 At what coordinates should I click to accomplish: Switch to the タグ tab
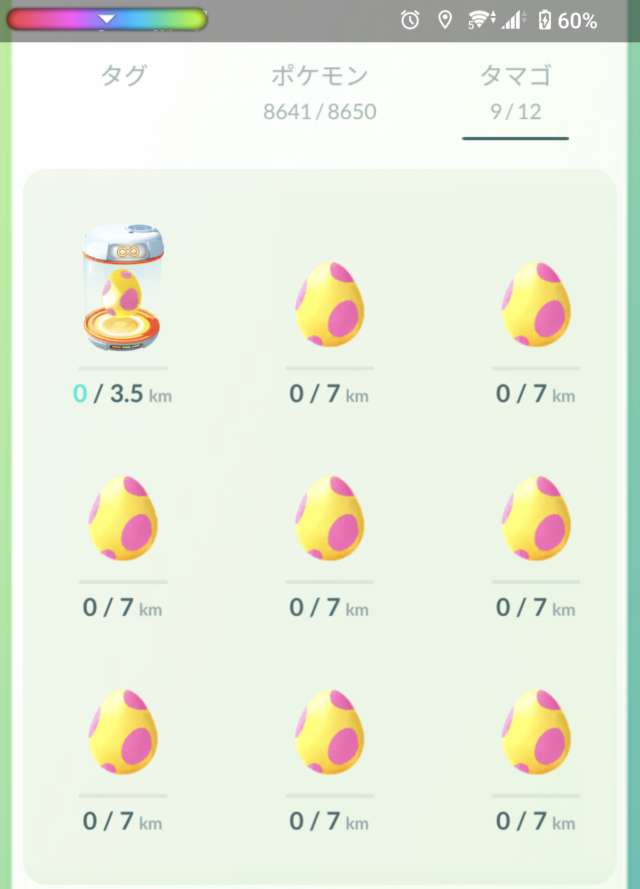(x=124, y=76)
